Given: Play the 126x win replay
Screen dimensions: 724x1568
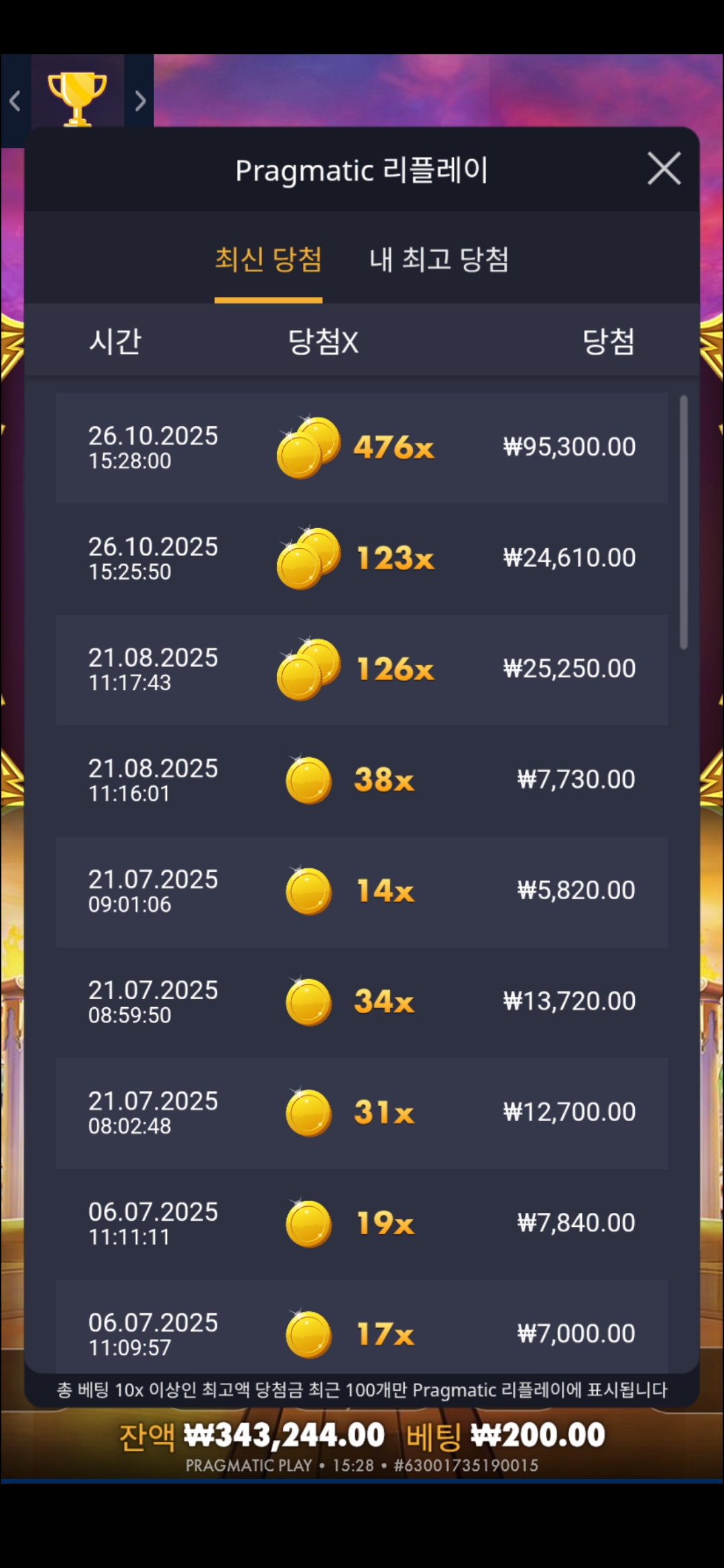Looking at the screenshot, I should coord(362,669).
